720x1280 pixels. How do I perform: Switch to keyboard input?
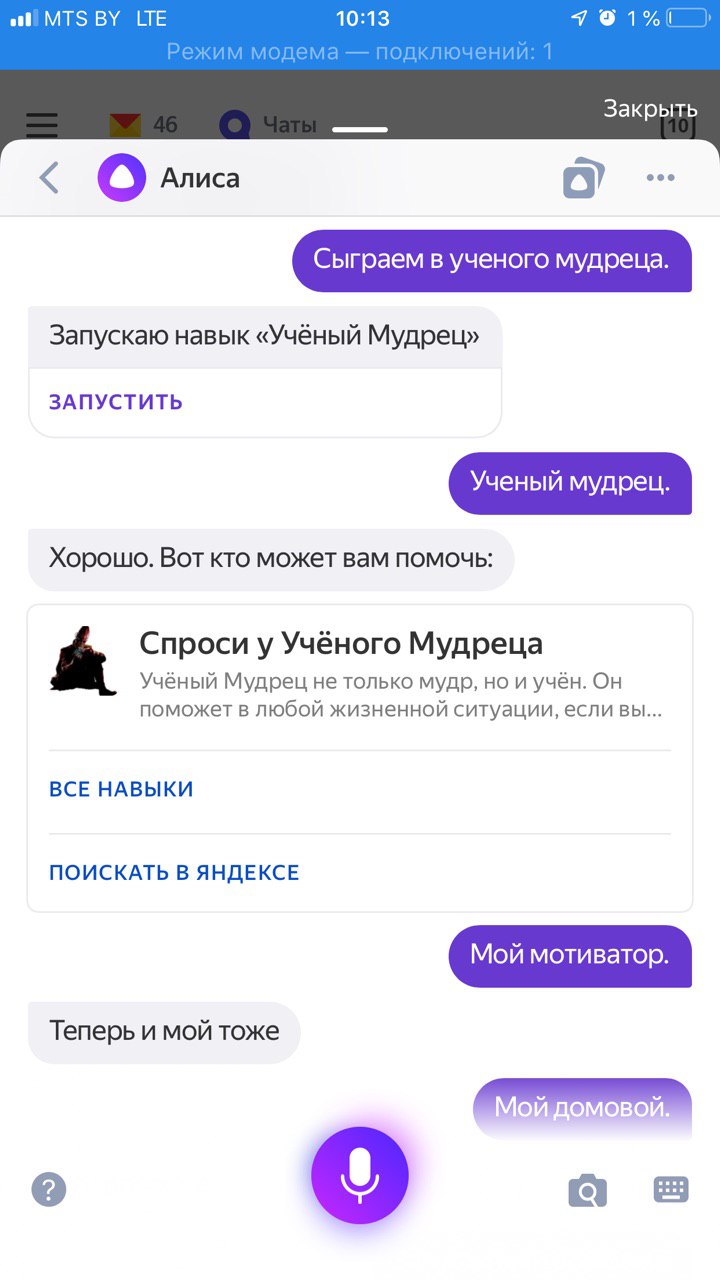672,1189
